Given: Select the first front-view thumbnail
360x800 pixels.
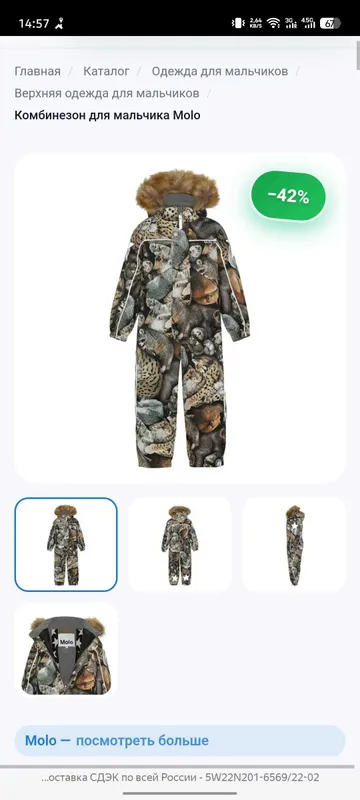Looking at the screenshot, I should click(x=66, y=544).
